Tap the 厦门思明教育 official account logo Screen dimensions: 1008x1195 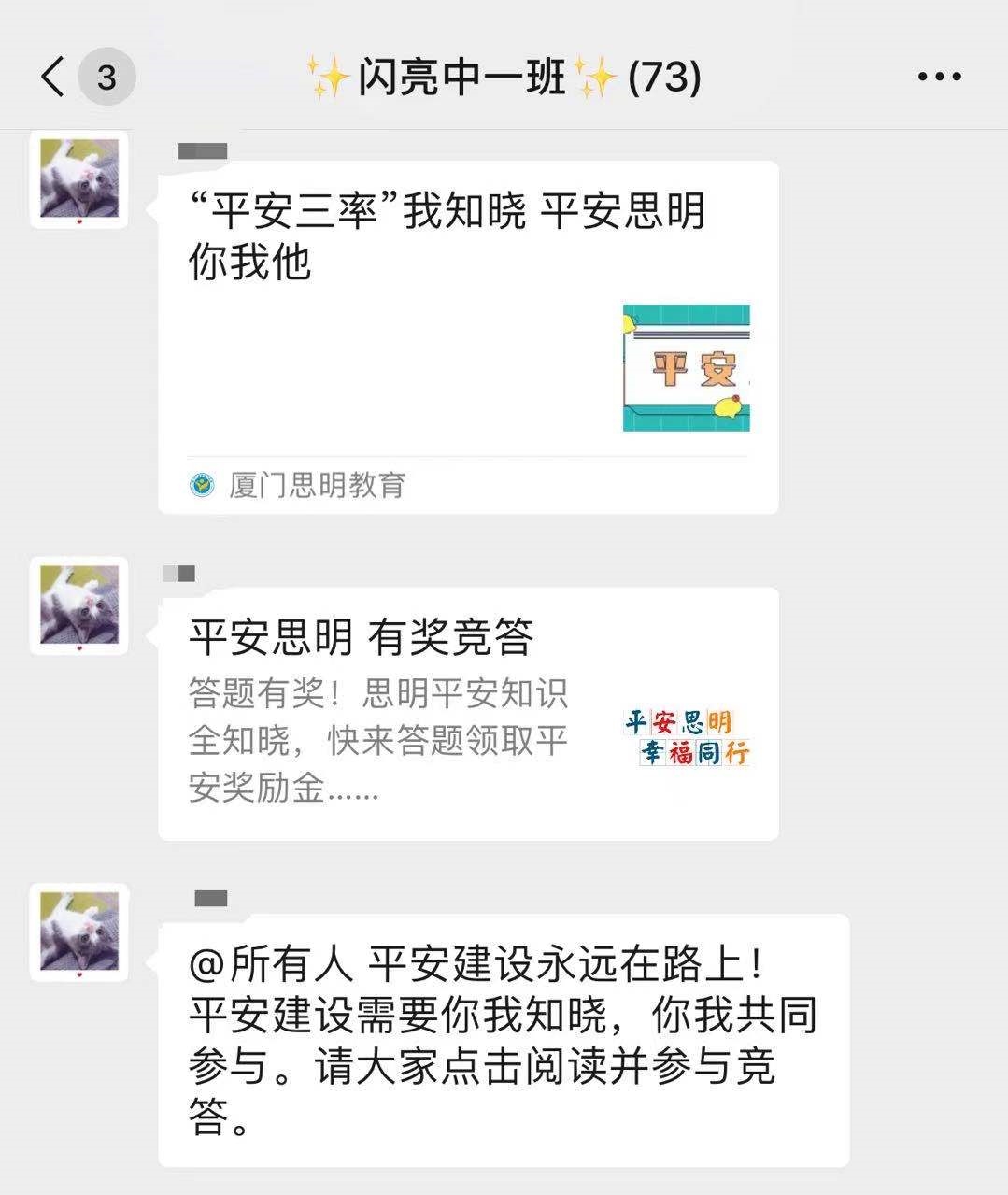pyautogui.click(x=198, y=485)
